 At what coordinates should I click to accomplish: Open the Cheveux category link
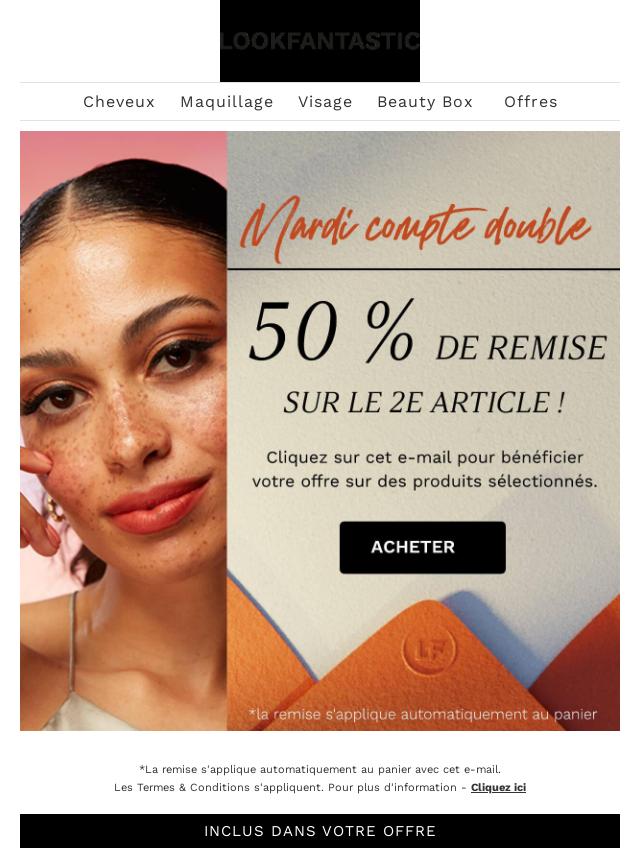coord(119,102)
